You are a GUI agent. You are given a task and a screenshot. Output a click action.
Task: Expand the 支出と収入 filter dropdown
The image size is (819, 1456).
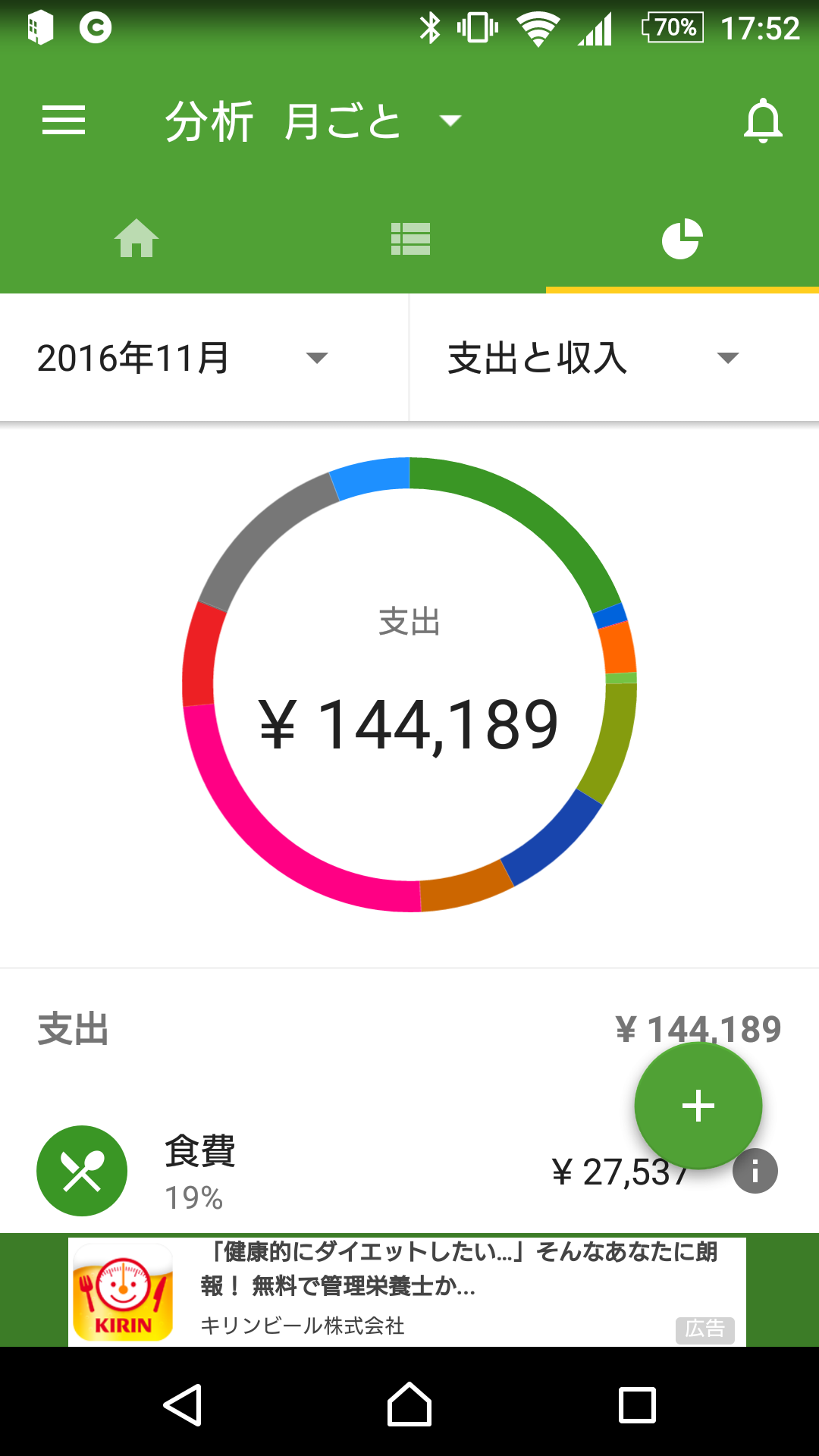point(591,358)
